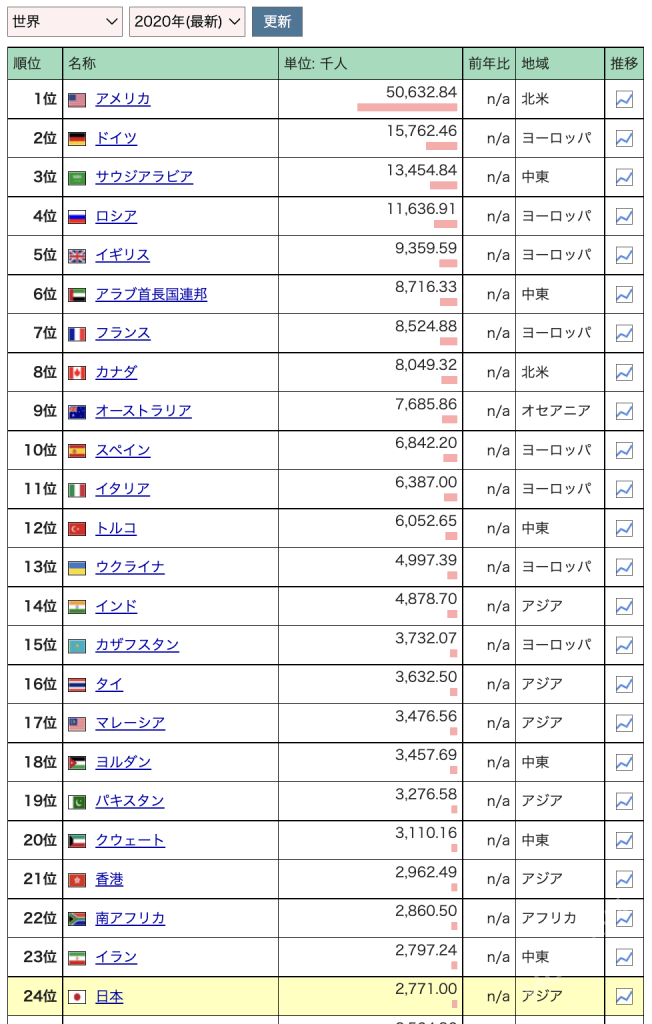Open the イギリス country link
The image size is (652, 1024).
pyautogui.click(x=122, y=255)
